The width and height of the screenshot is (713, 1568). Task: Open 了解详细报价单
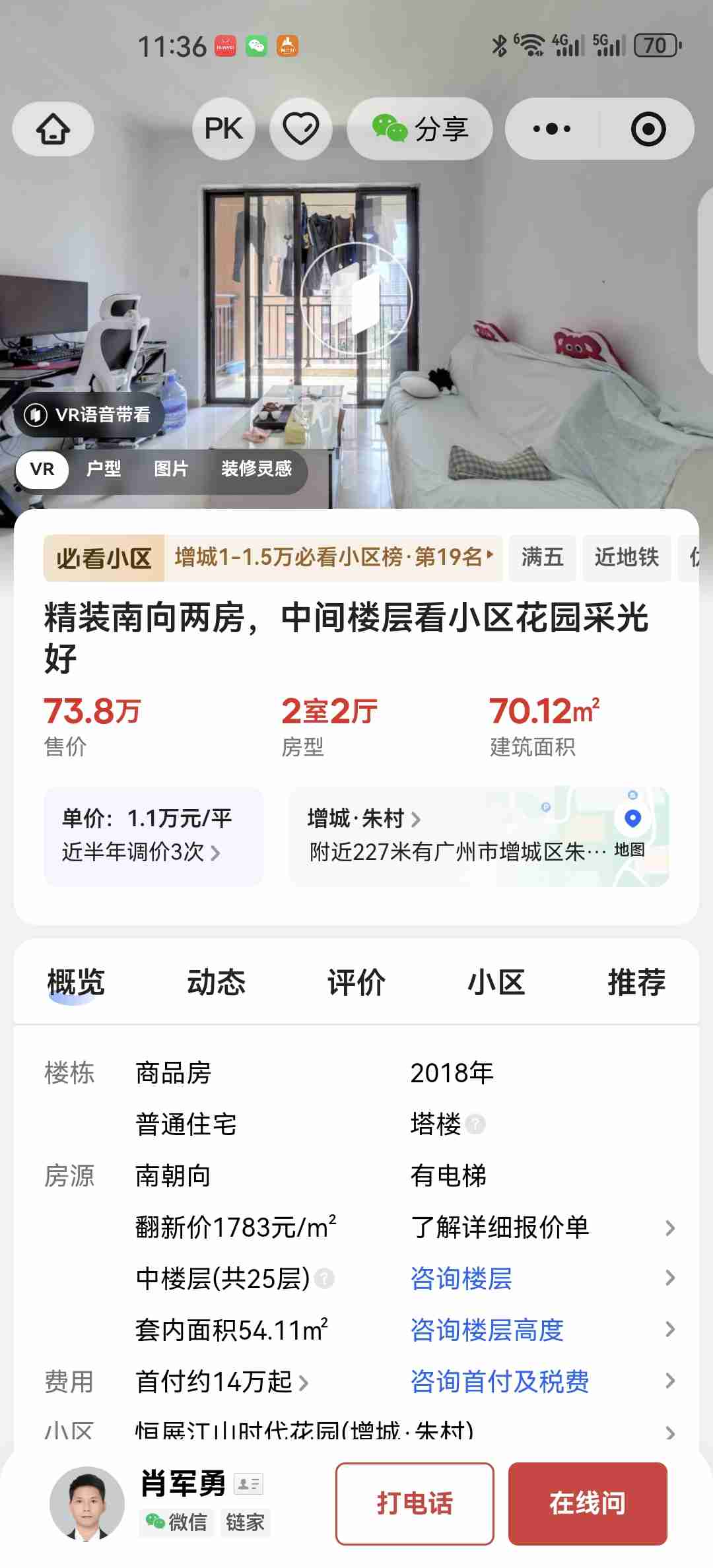(x=500, y=1227)
